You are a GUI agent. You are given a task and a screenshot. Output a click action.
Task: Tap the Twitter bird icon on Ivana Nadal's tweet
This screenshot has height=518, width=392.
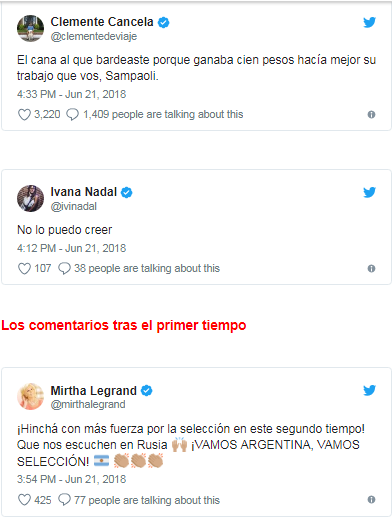coord(369,192)
